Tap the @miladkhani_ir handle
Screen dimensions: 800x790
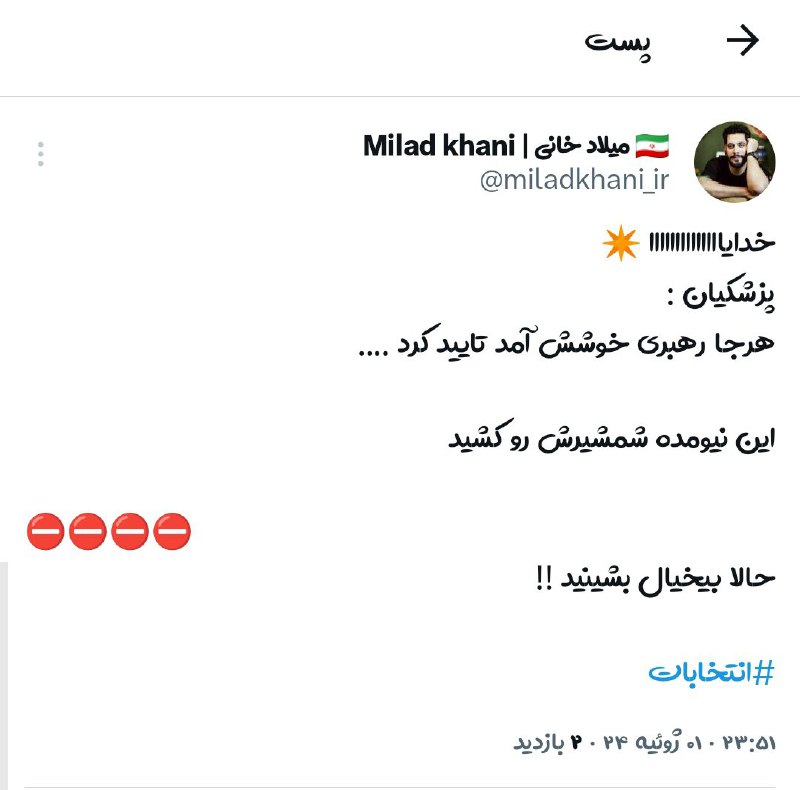(x=574, y=181)
